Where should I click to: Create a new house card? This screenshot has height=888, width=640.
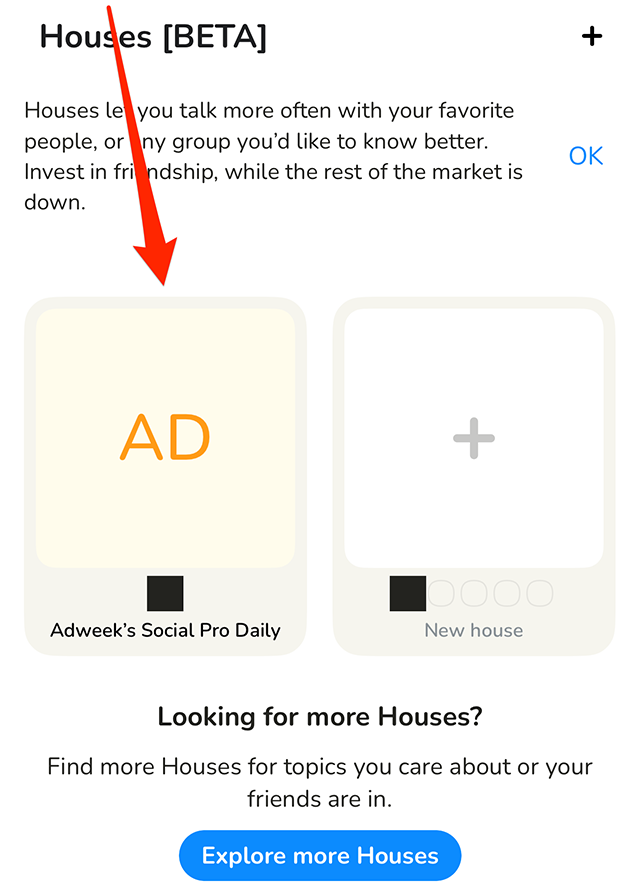coord(473,438)
